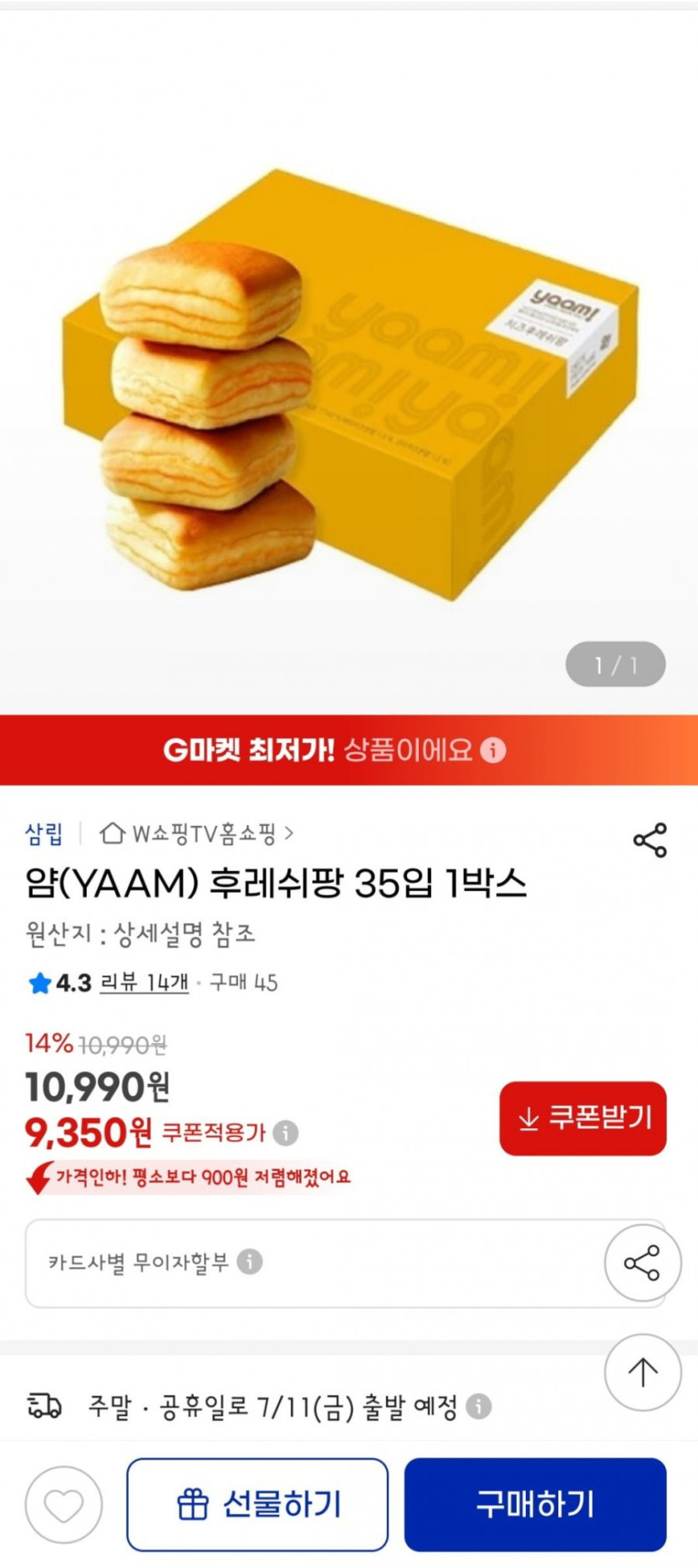Open the W쇼핑TV홈쇼핑 store page
Viewport: 698px width, 1568px height.
pyautogui.click(x=205, y=832)
